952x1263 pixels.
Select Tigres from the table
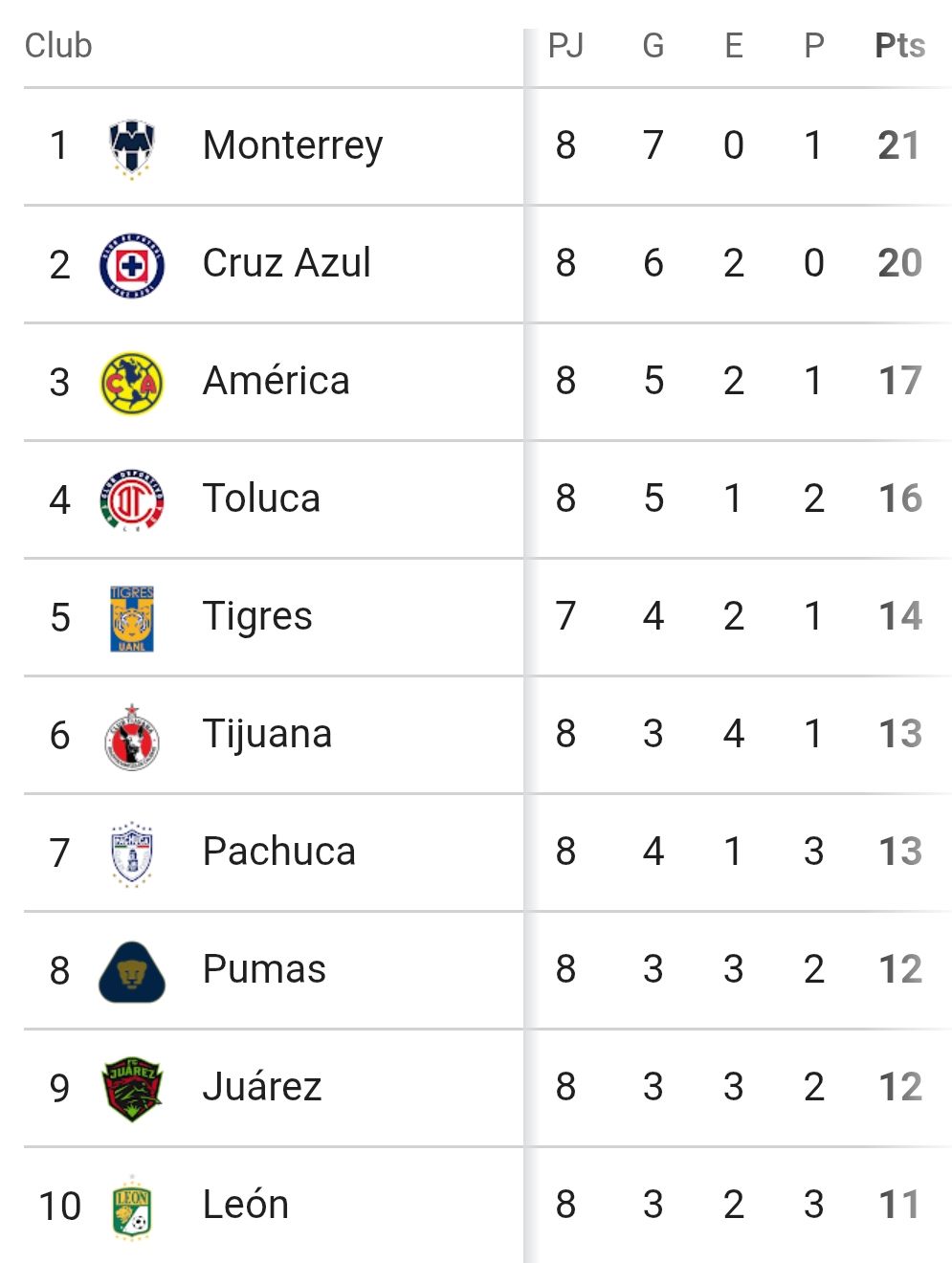tap(257, 616)
